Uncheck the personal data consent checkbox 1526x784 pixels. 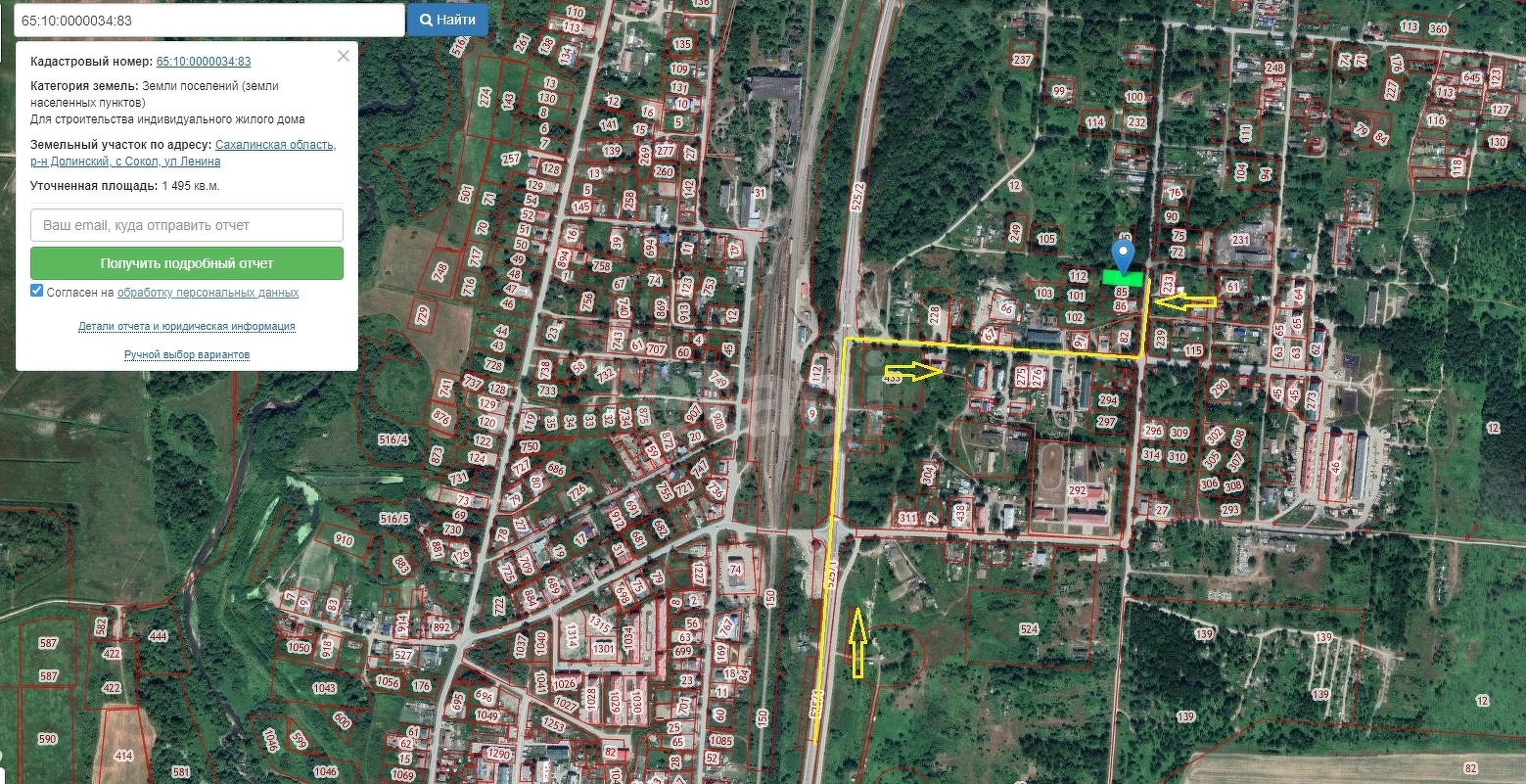(37, 292)
